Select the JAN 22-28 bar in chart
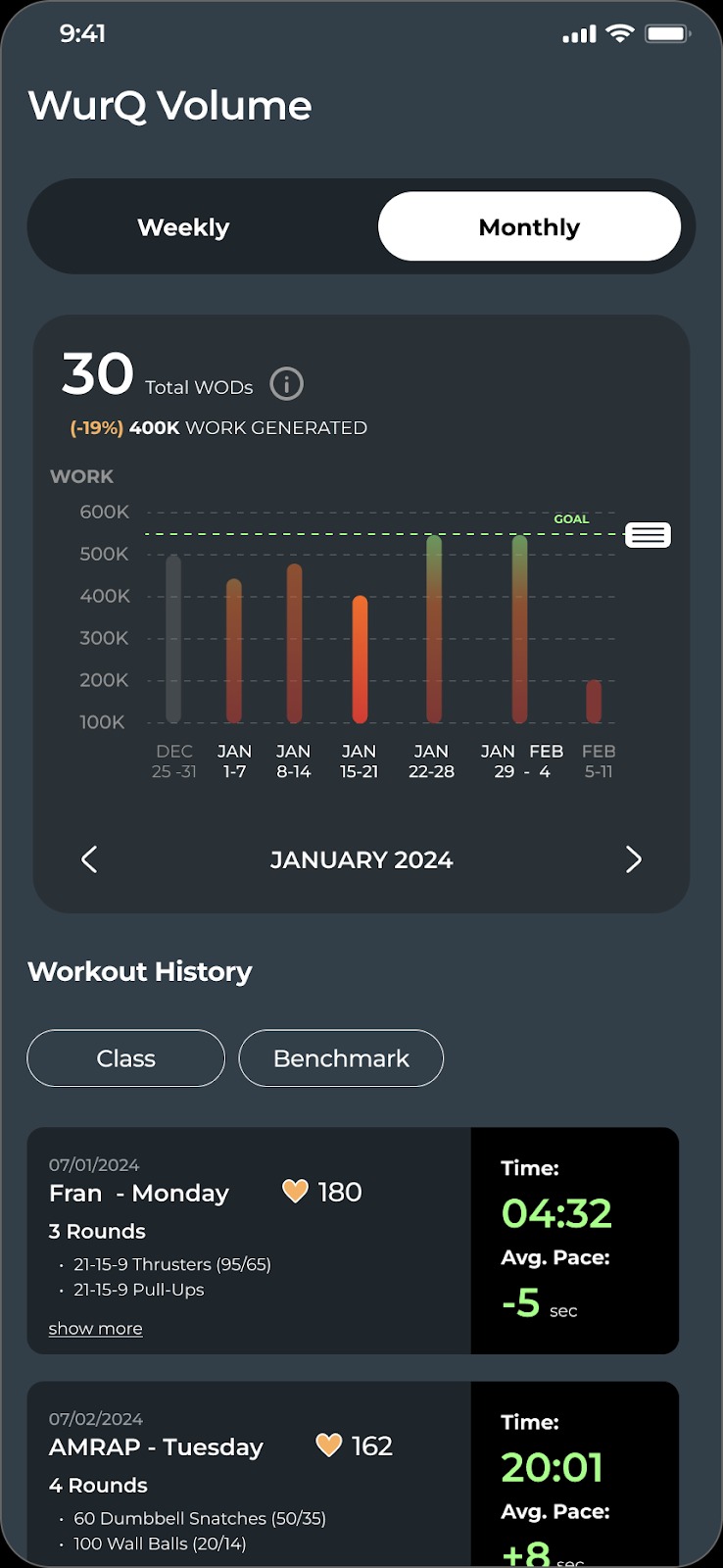Image resolution: width=723 pixels, height=1568 pixels. [x=434, y=629]
